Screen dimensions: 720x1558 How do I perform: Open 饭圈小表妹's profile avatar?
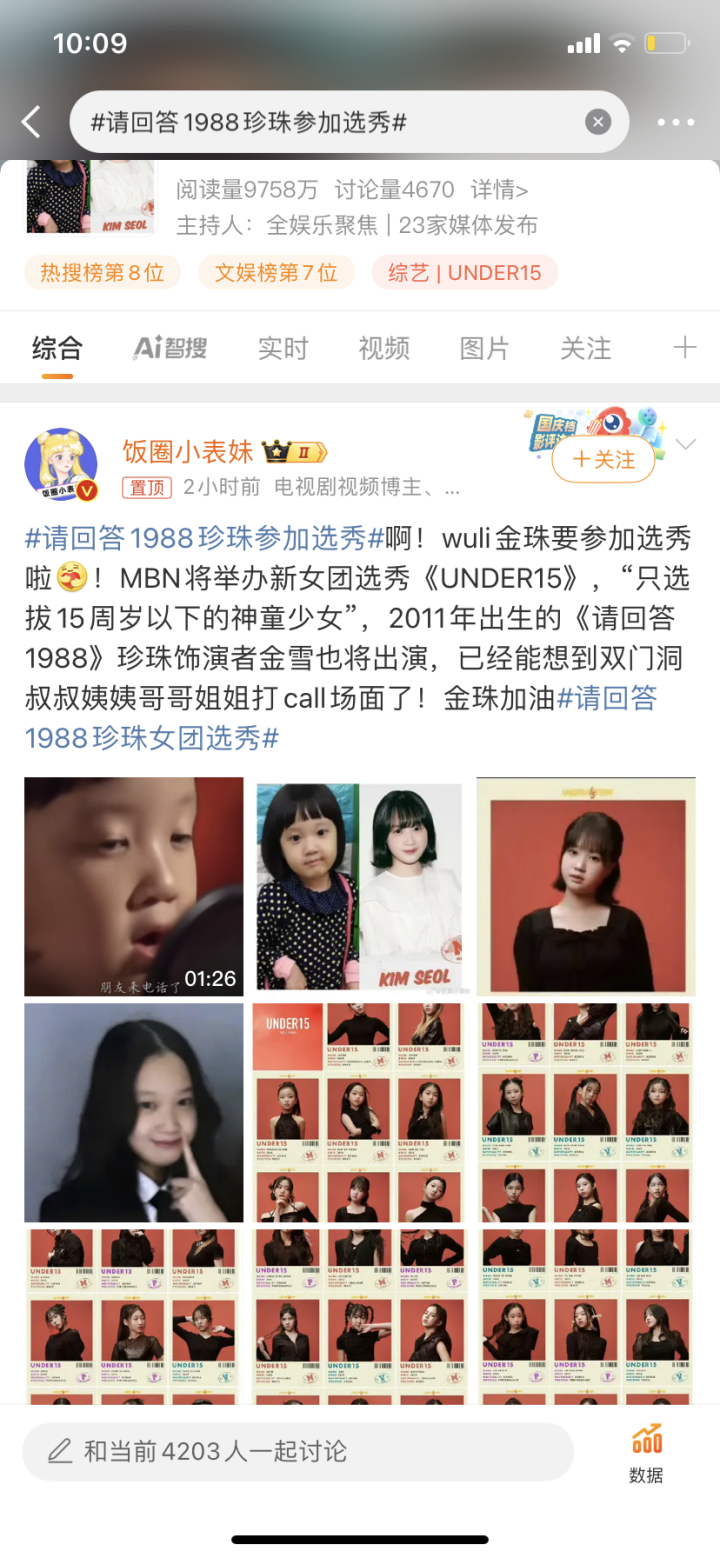(x=61, y=465)
